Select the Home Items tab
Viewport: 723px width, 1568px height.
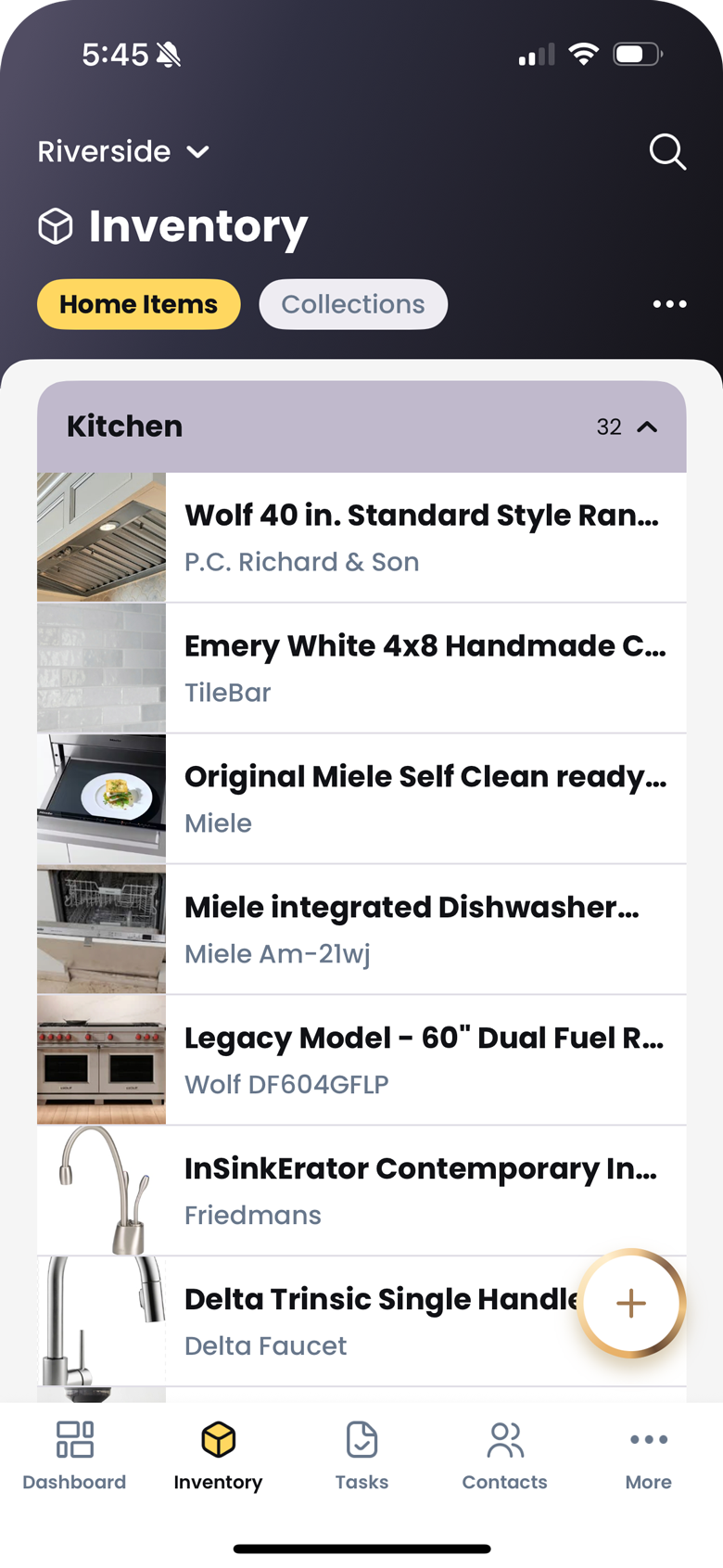coord(139,304)
